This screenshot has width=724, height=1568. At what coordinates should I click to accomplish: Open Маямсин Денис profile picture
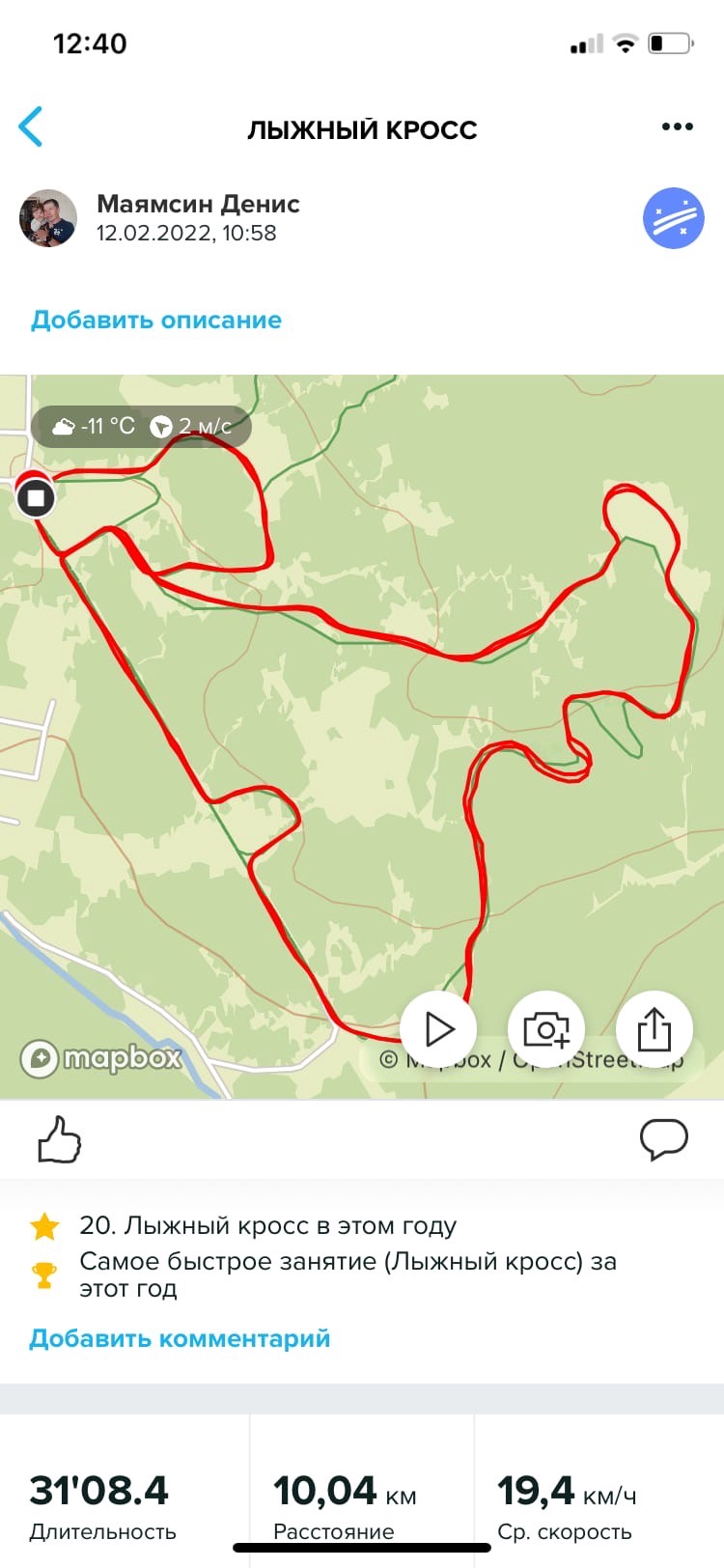coord(48,218)
